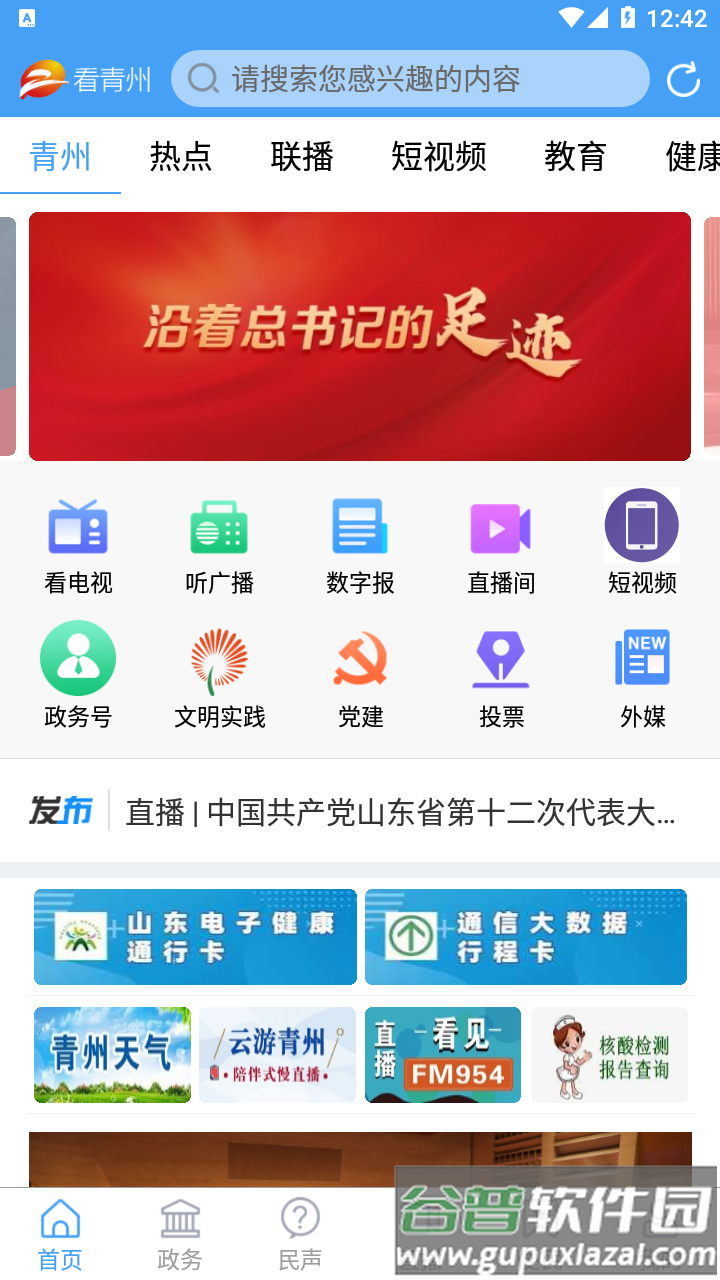Check 青州天气 weather tile
The height and width of the screenshot is (1280, 720).
click(x=112, y=1055)
